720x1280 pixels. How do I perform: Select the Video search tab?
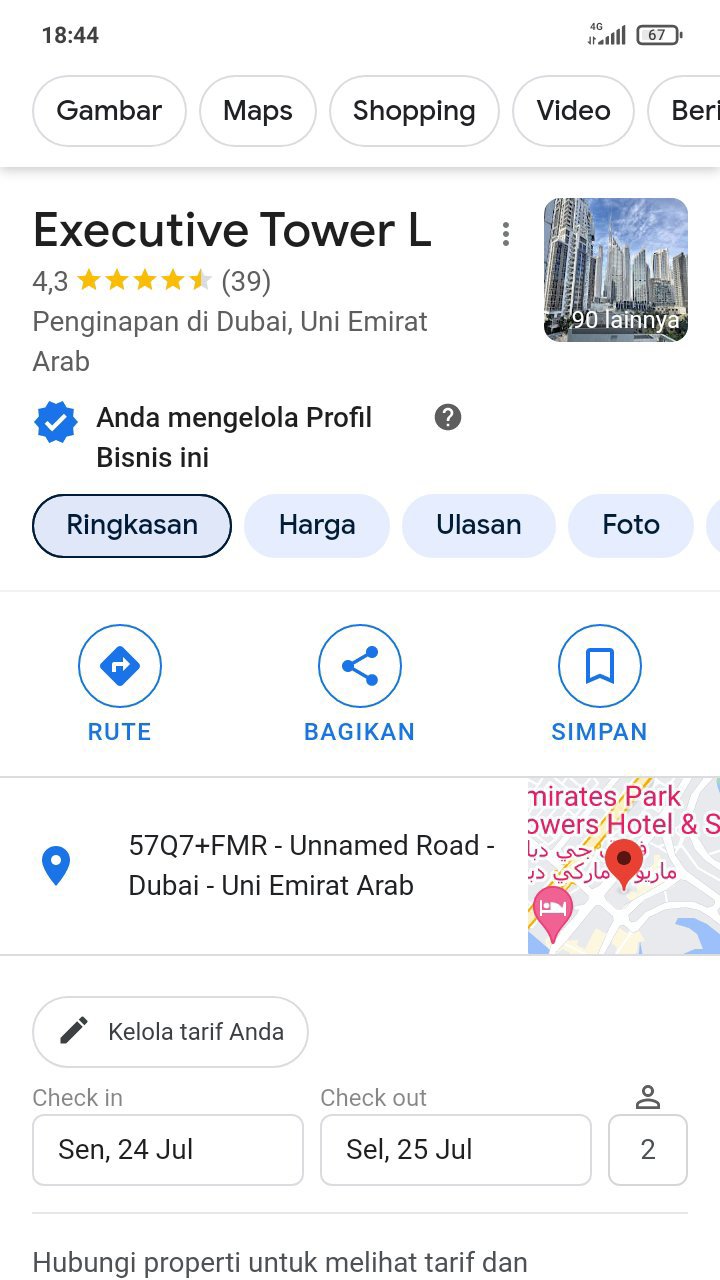coord(573,111)
